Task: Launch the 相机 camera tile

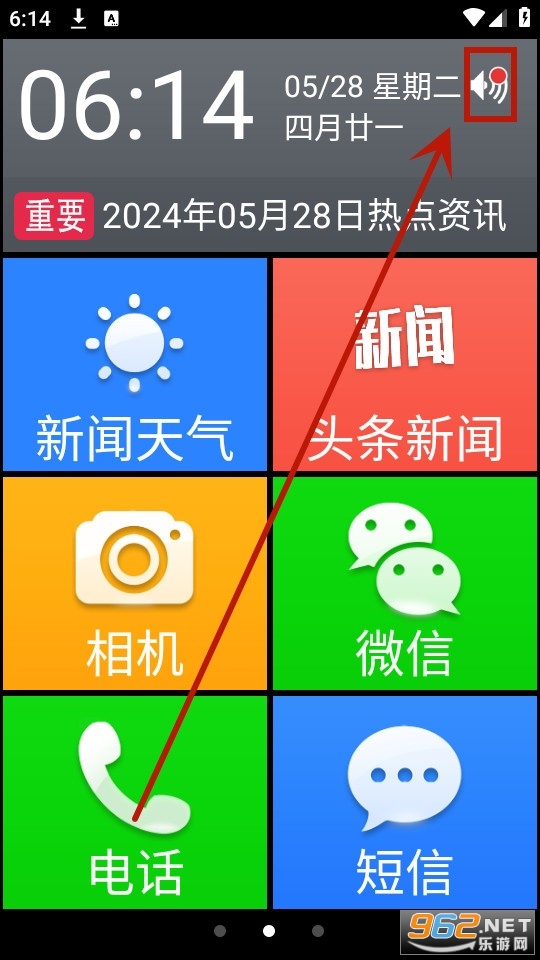Action: tap(135, 583)
